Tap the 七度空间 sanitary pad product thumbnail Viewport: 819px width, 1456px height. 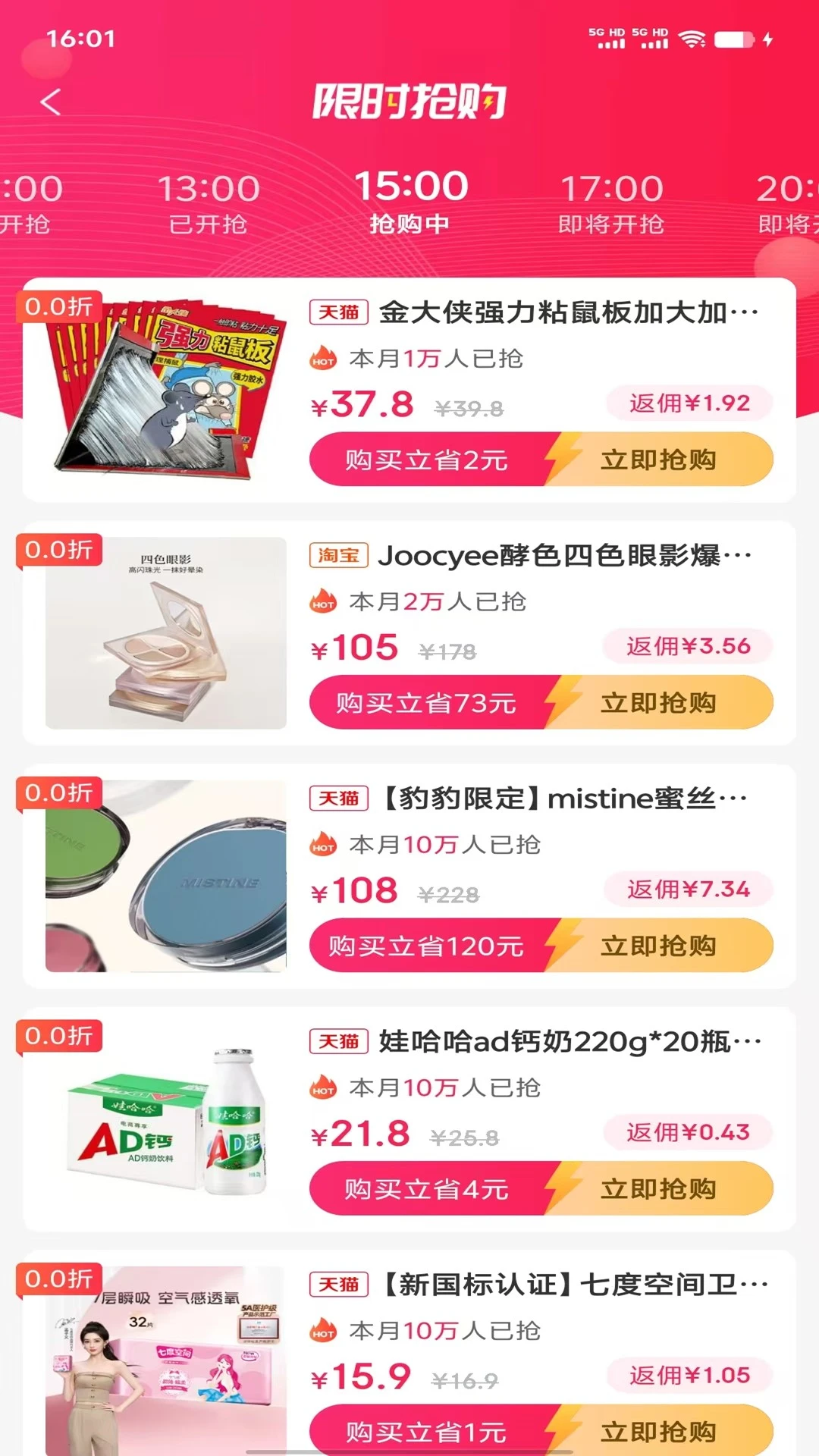coord(165,1357)
